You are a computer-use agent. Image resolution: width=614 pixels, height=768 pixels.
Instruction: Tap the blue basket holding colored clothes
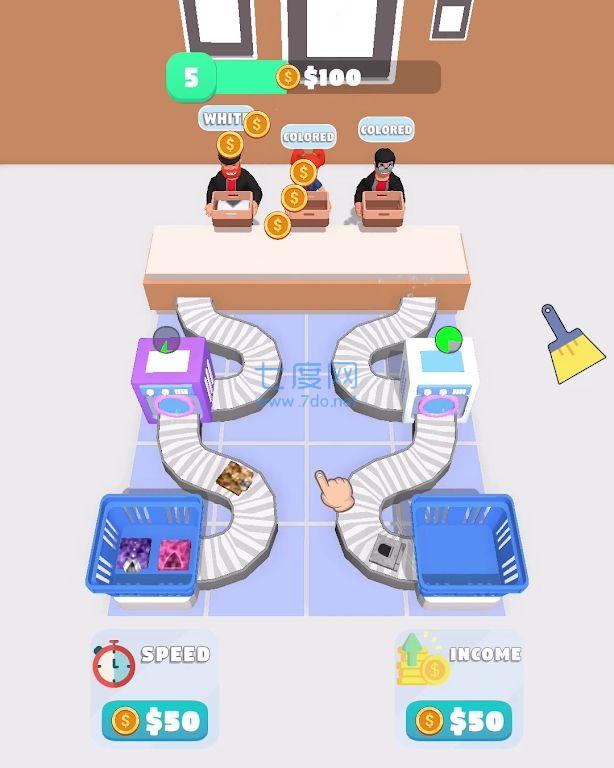(x=150, y=547)
